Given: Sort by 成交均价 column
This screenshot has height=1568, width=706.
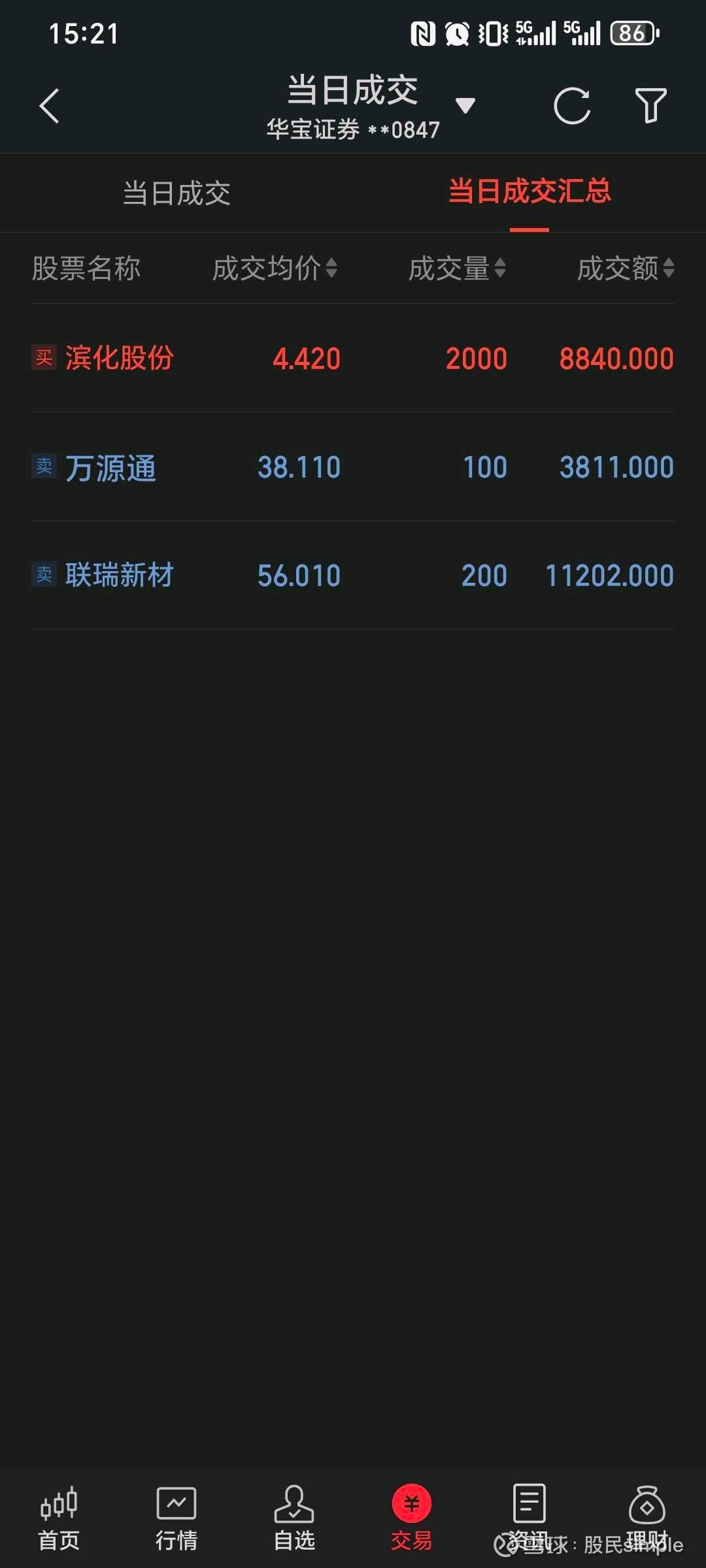Looking at the screenshot, I should coord(275,268).
